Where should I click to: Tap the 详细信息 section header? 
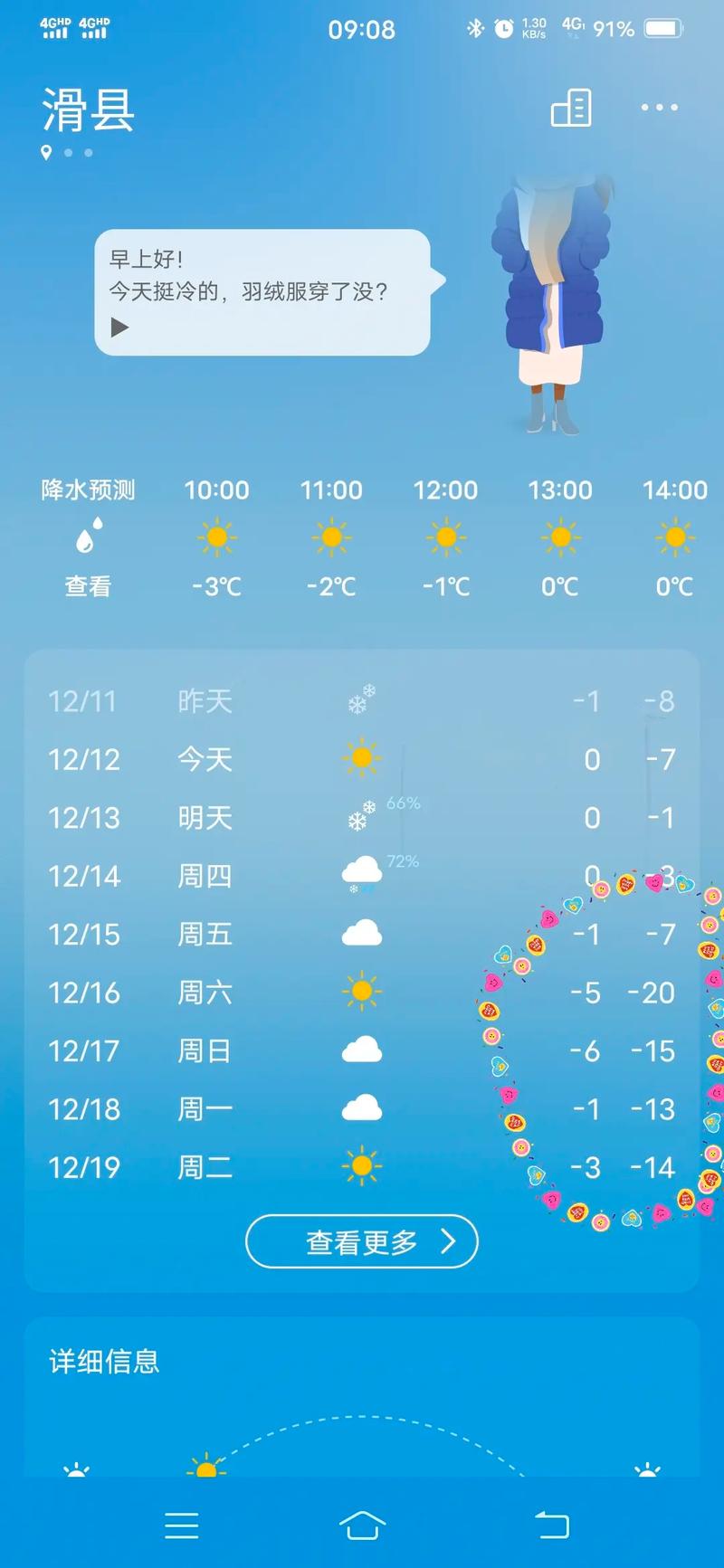tap(105, 1361)
